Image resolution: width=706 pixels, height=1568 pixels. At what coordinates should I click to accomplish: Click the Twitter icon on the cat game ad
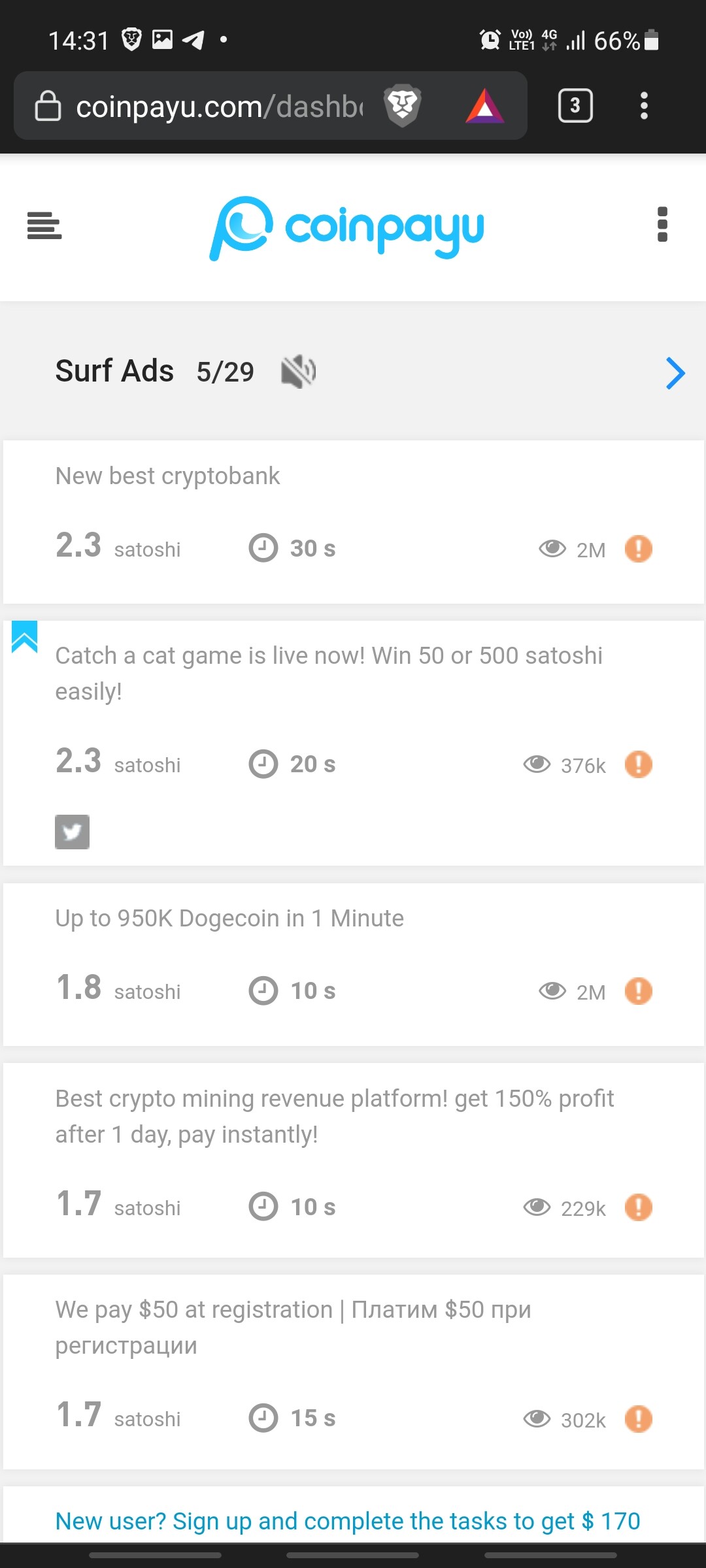tap(72, 831)
